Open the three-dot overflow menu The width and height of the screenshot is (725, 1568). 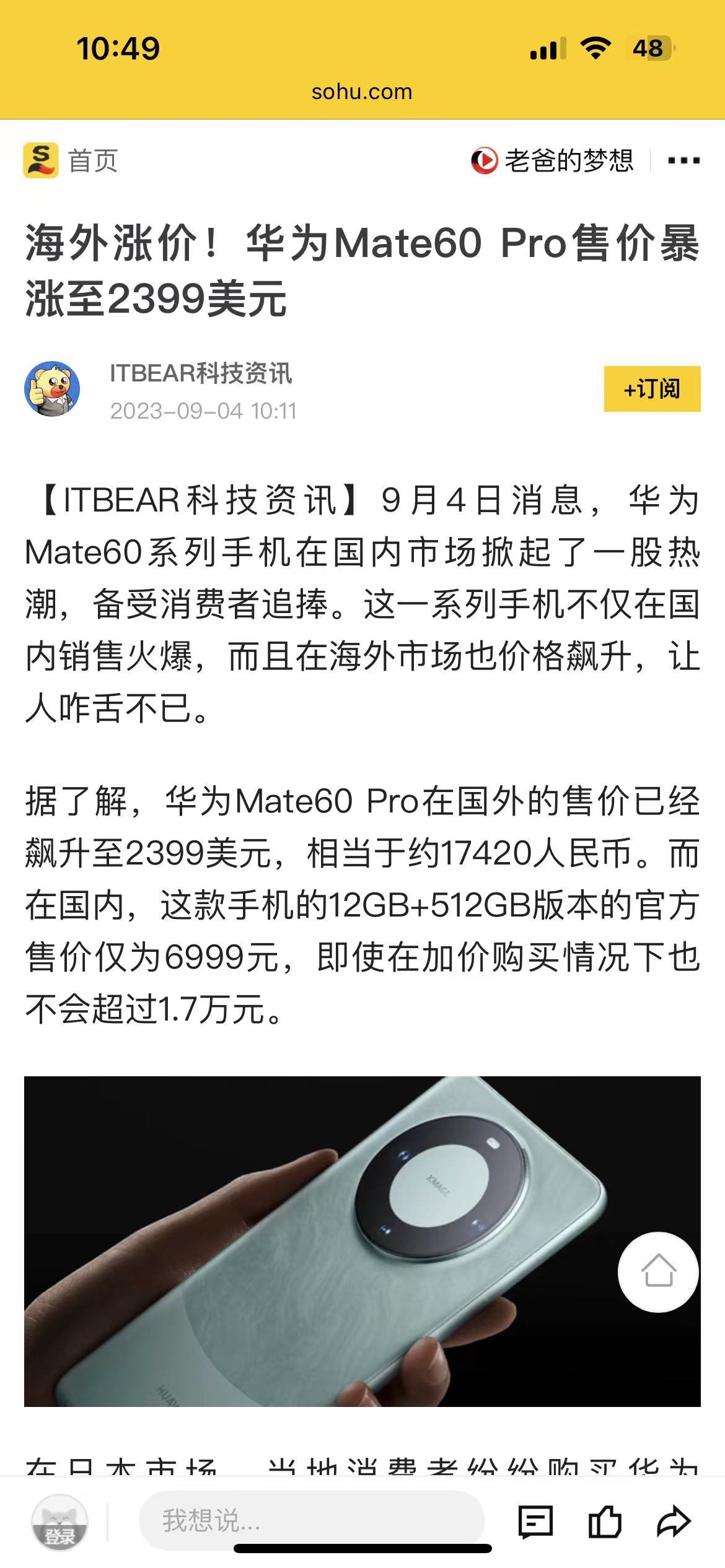683,161
